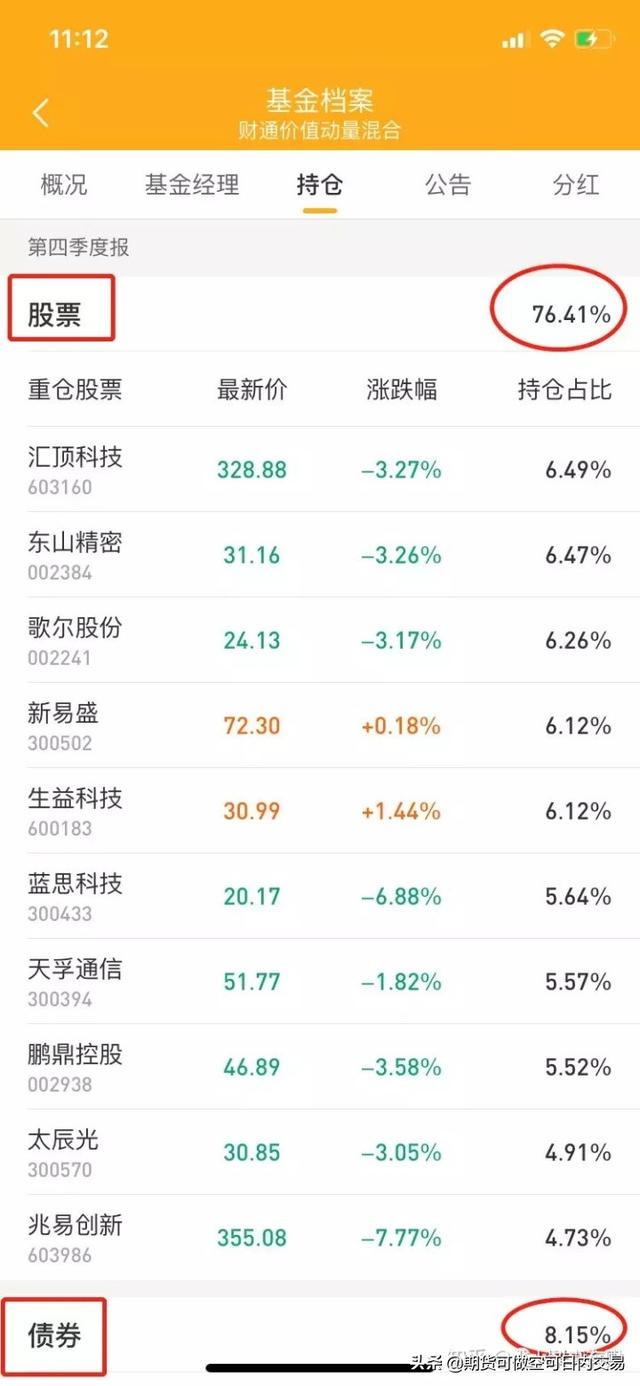Screen dimensions: 640x1386
Task: View 鹏鼎控股 stock details
Action: coord(320,1067)
